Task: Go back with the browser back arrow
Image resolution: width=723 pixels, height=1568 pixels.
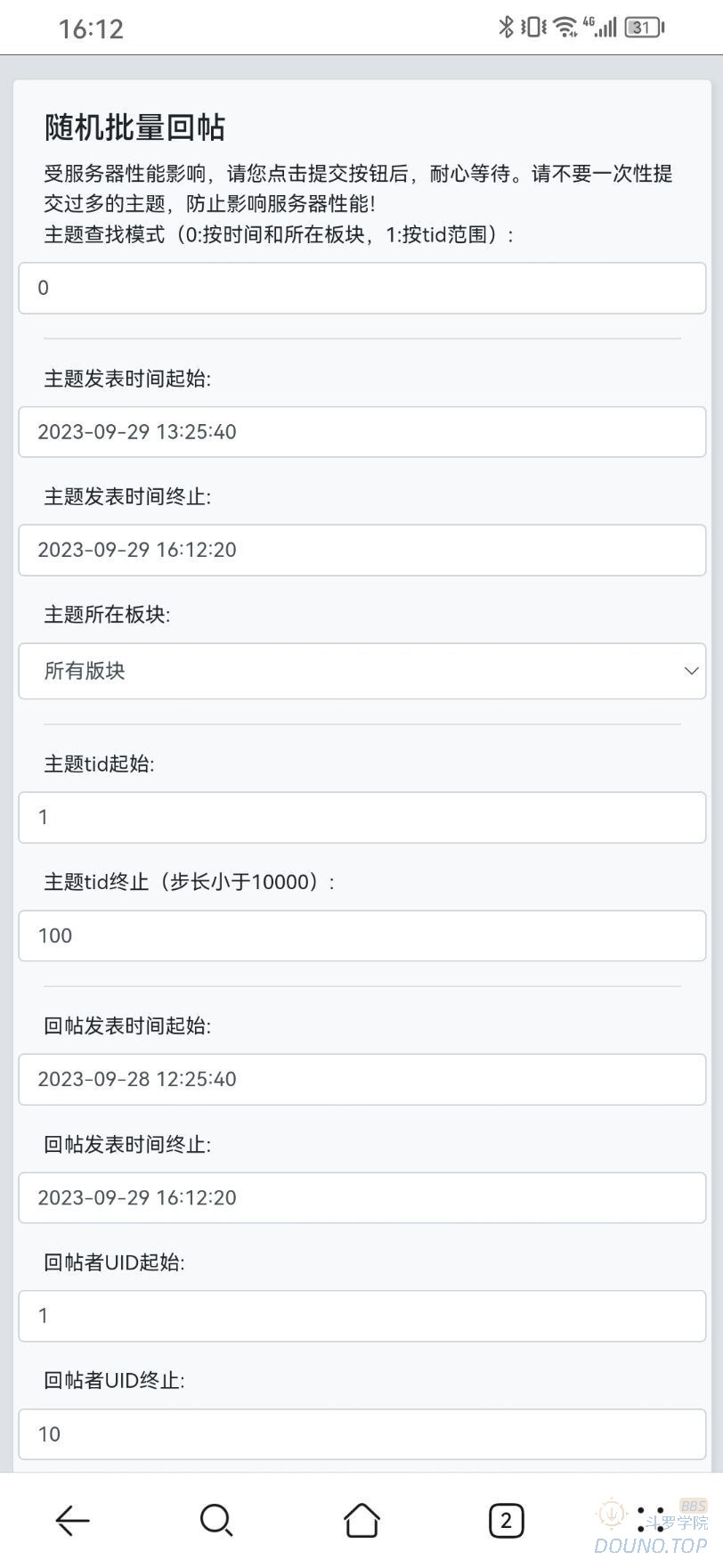Action: click(x=72, y=1521)
